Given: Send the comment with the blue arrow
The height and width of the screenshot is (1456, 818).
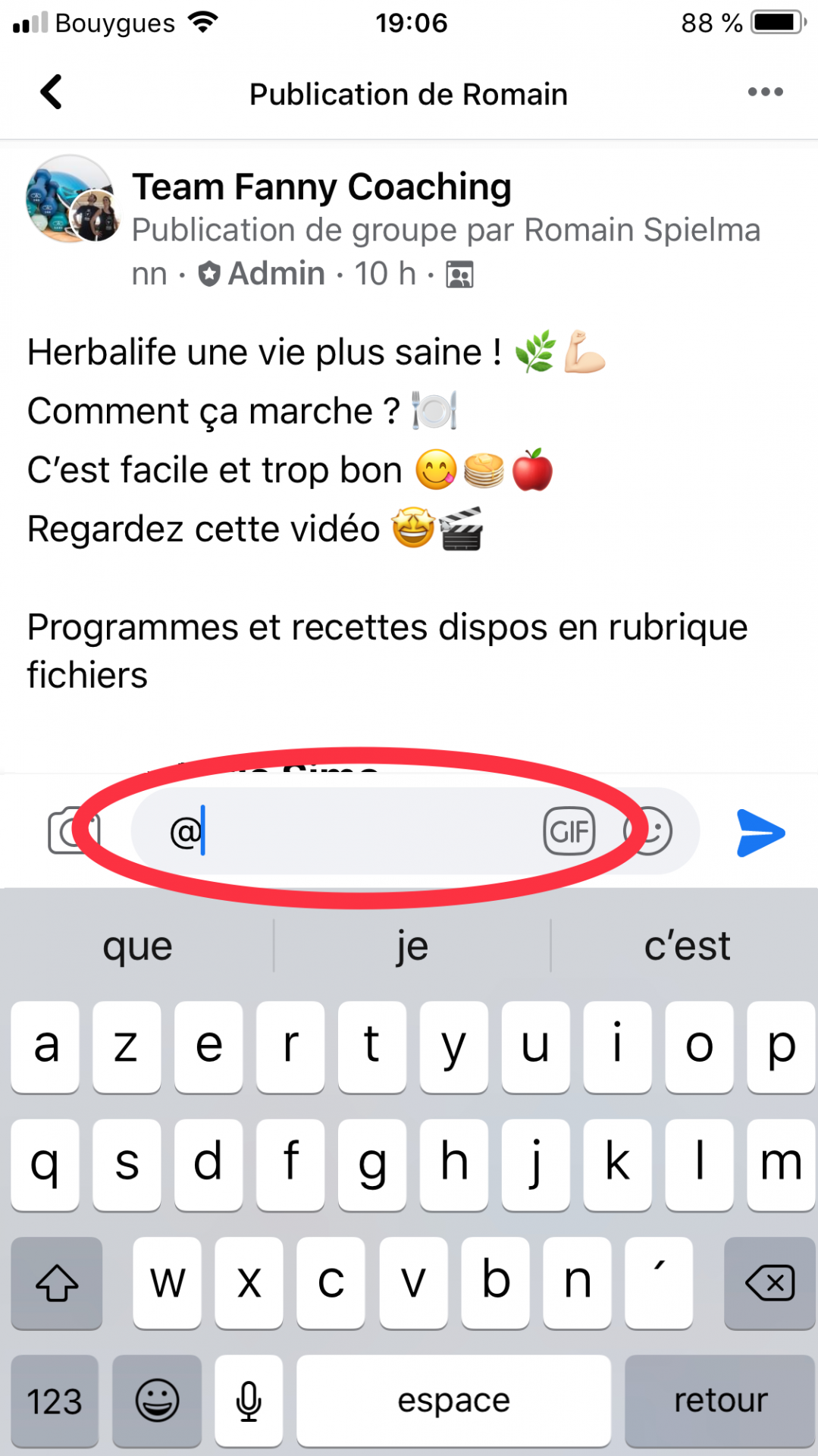Looking at the screenshot, I should pyautogui.click(x=760, y=833).
